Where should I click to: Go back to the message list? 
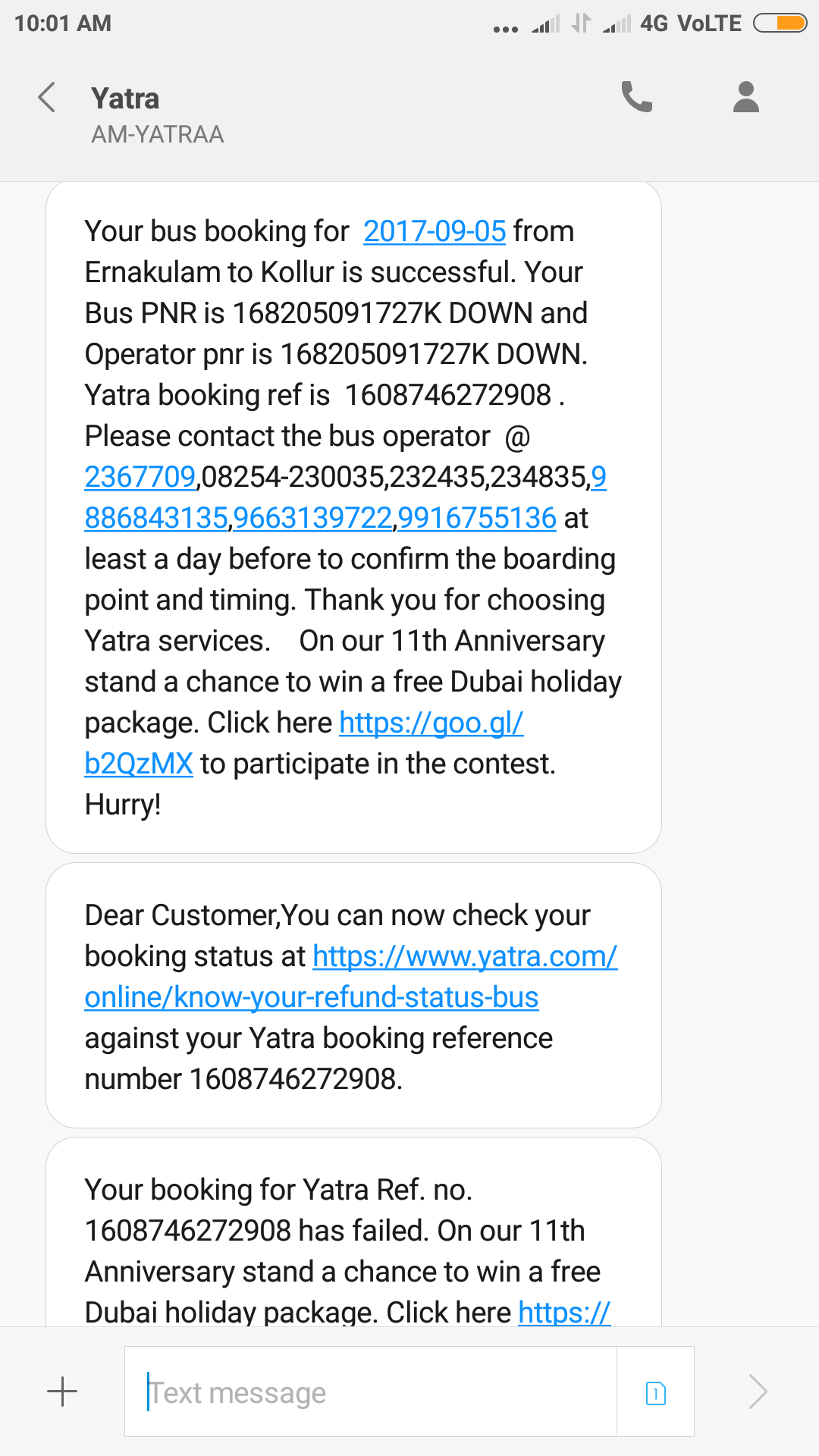[47, 98]
